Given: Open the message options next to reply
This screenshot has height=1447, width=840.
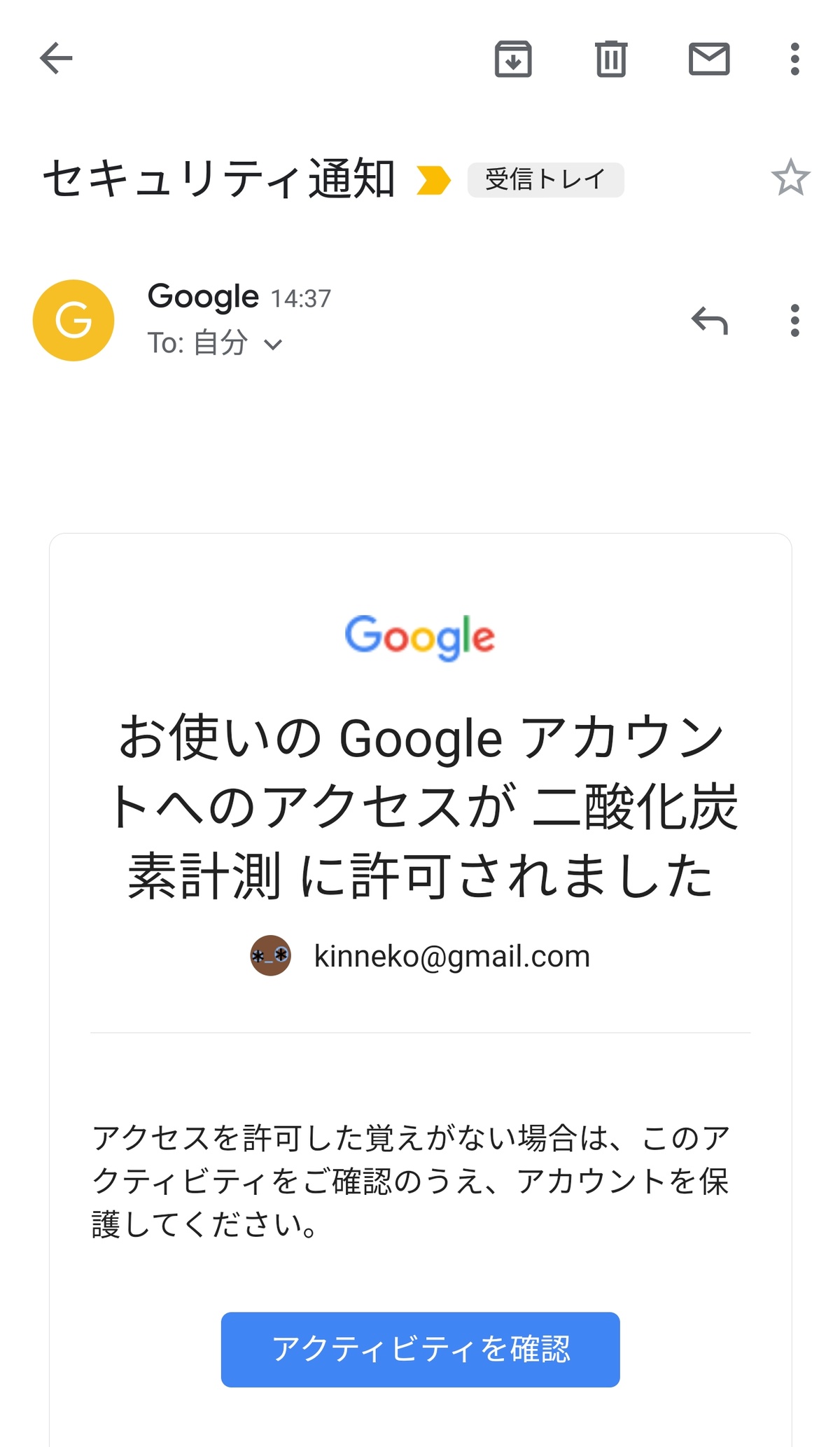Looking at the screenshot, I should click(794, 321).
